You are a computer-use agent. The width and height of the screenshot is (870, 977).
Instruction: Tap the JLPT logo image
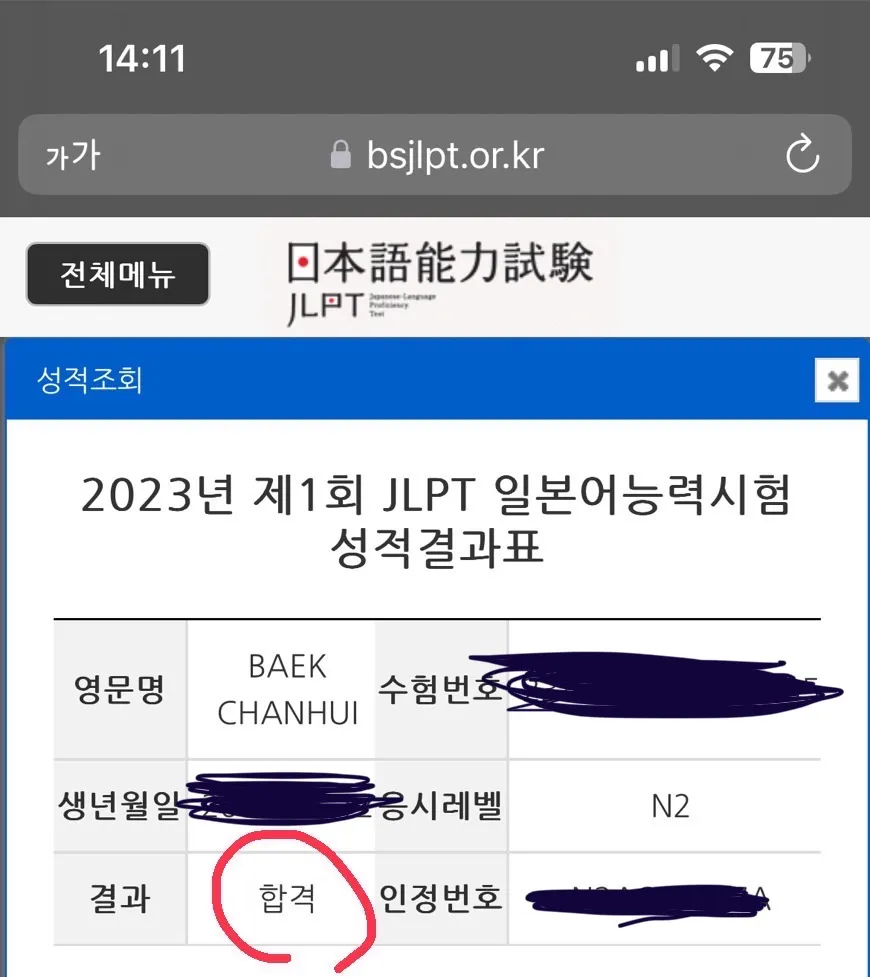(438, 275)
